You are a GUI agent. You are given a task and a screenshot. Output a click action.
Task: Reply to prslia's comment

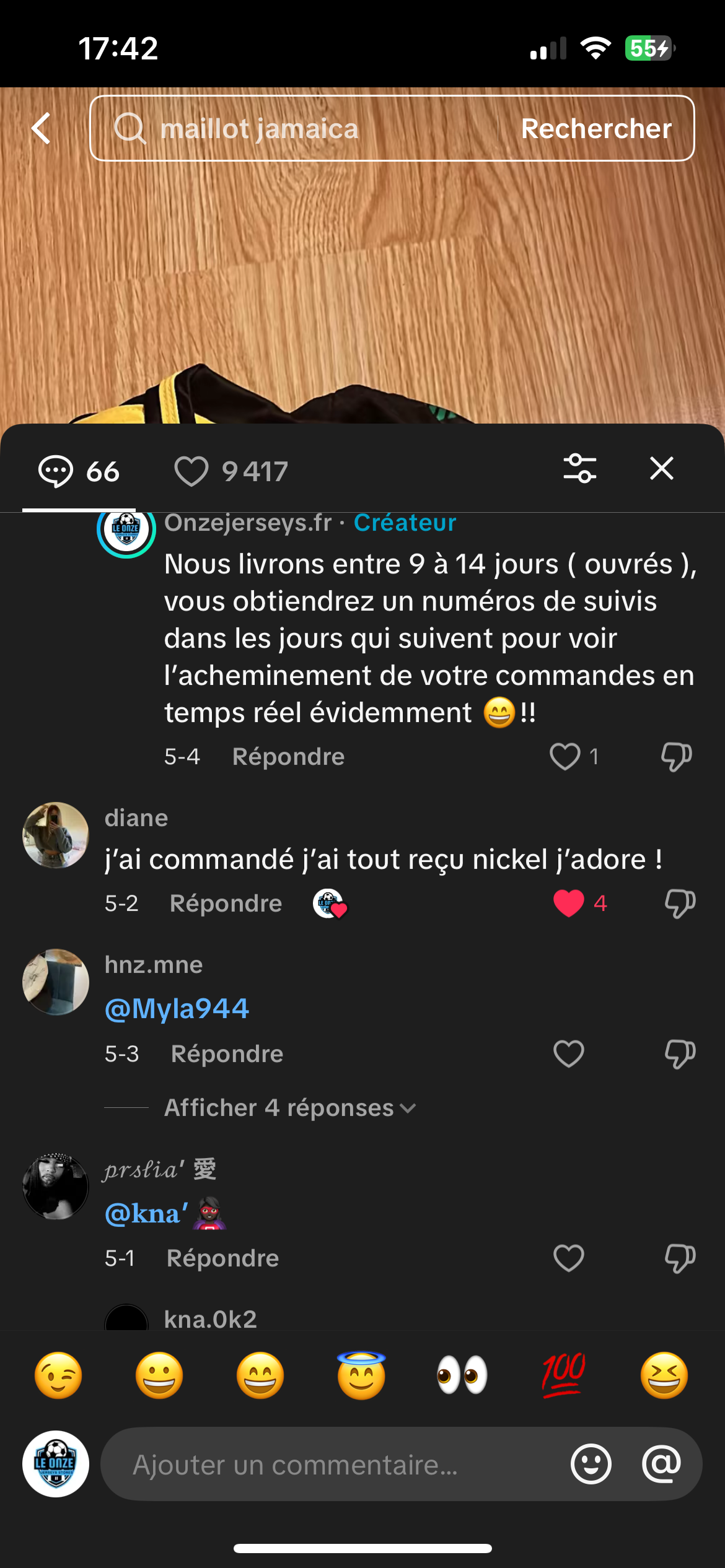pos(222,1258)
